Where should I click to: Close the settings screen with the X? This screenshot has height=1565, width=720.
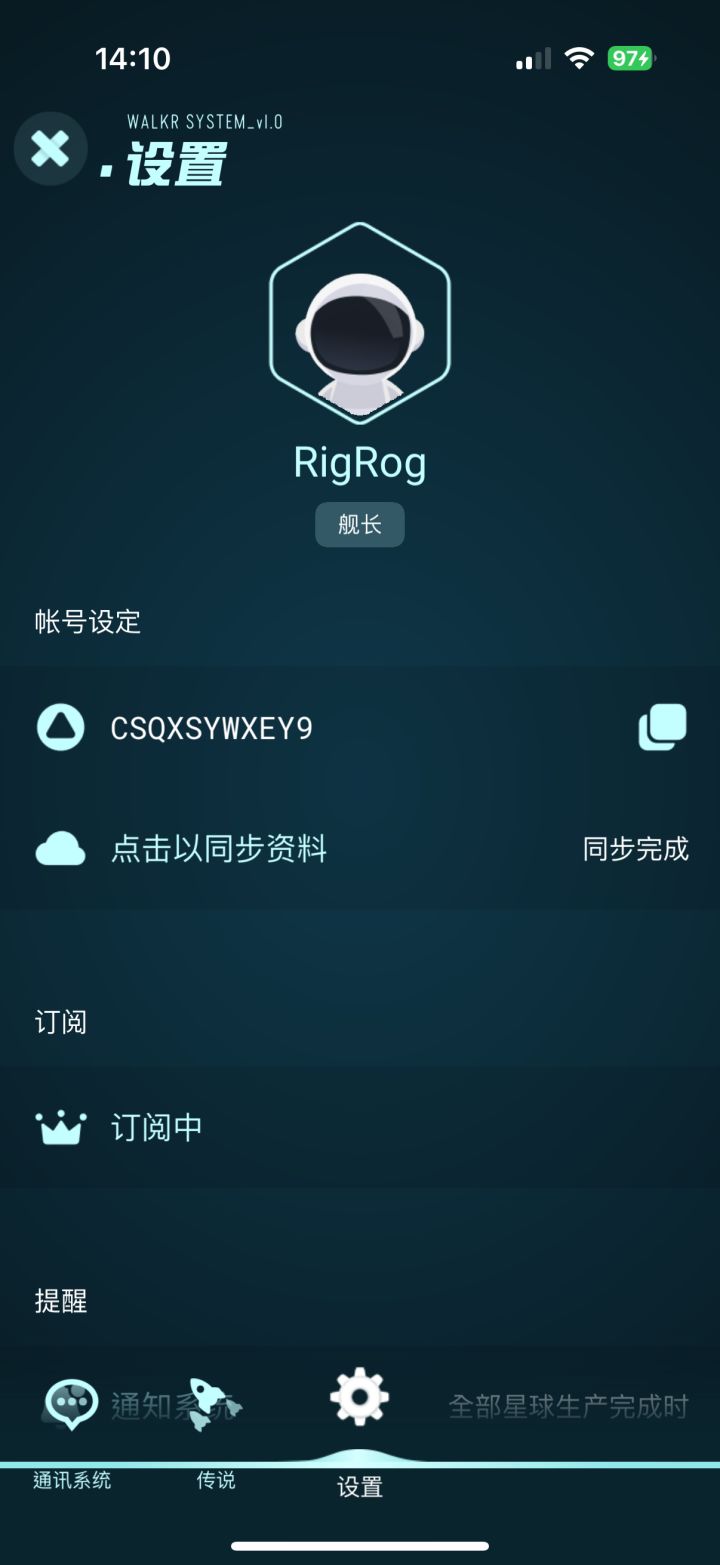[x=50, y=149]
